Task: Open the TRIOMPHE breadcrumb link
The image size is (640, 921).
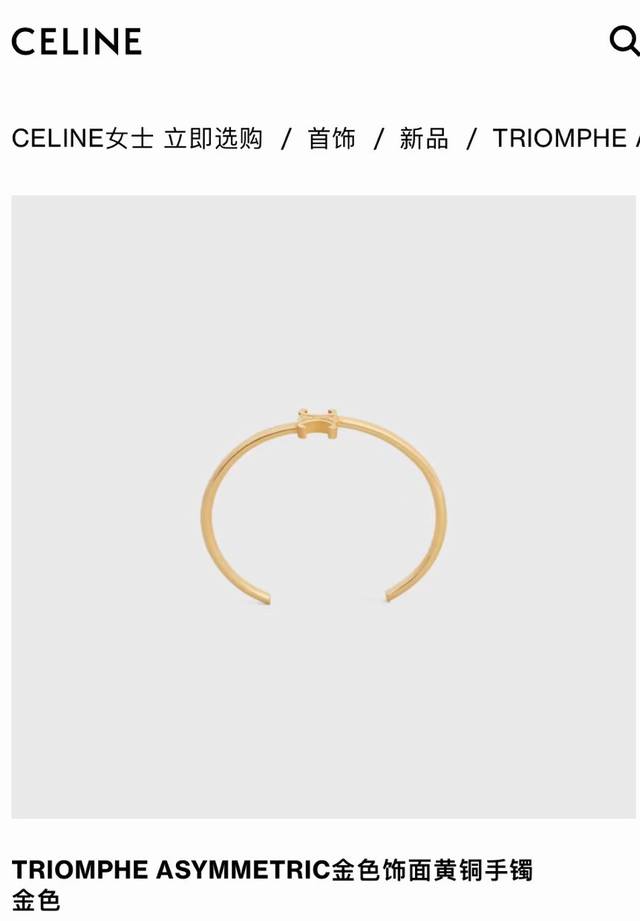Action: [560, 138]
